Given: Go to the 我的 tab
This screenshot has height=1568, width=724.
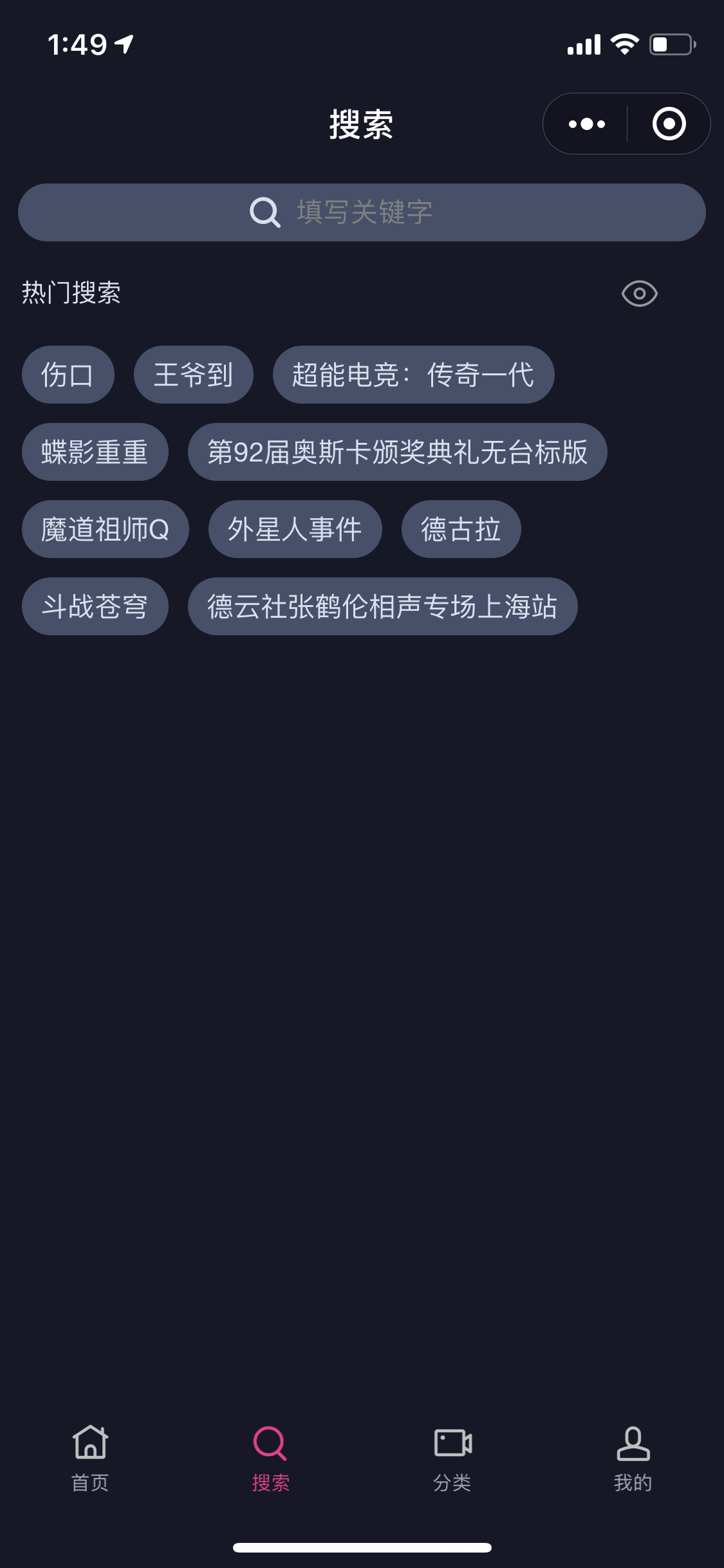Looking at the screenshot, I should (x=633, y=1459).
